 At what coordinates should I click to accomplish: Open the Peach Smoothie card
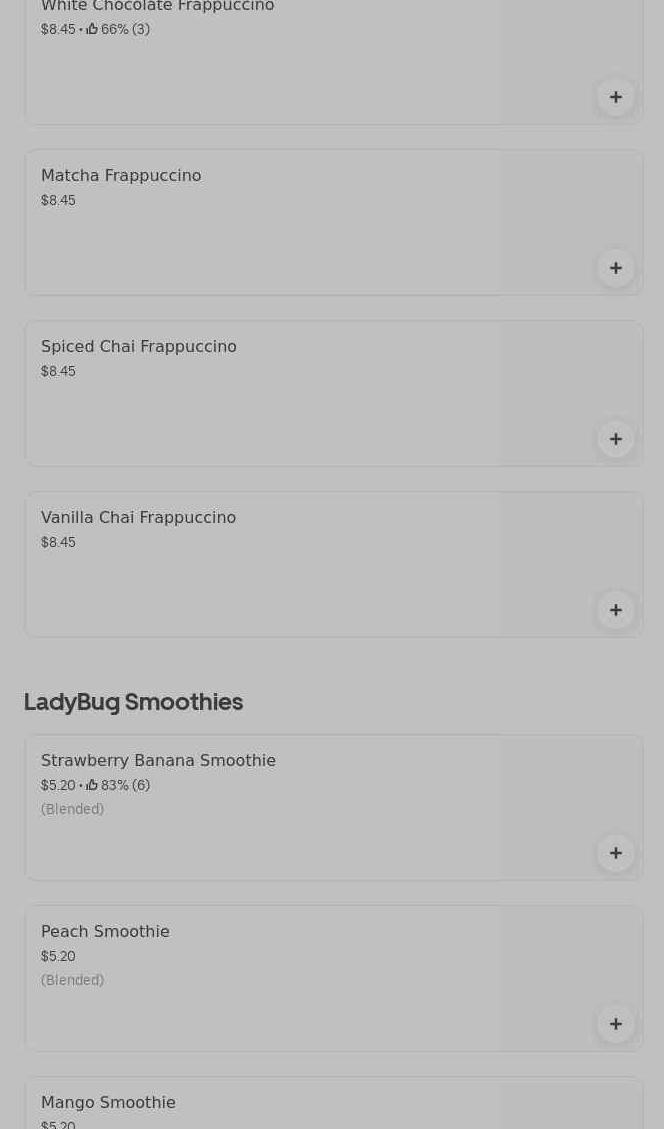tap(260, 978)
